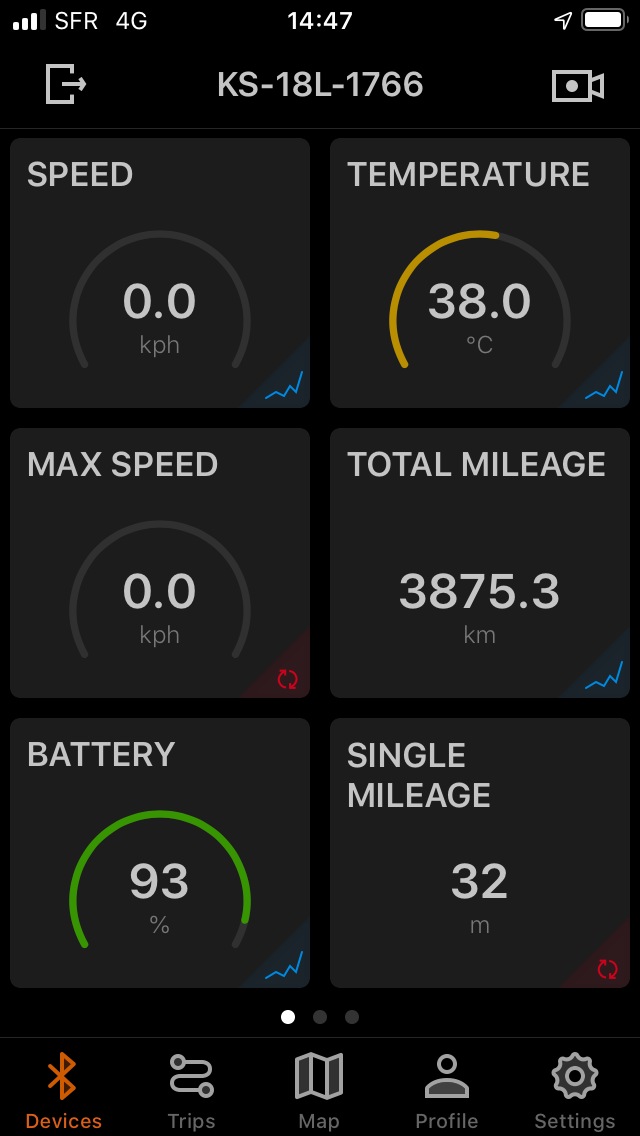This screenshot has height=1136, width=640.
Task: Open the video camera recording icon
Action: pyautogui.click(x=578, y=85)
